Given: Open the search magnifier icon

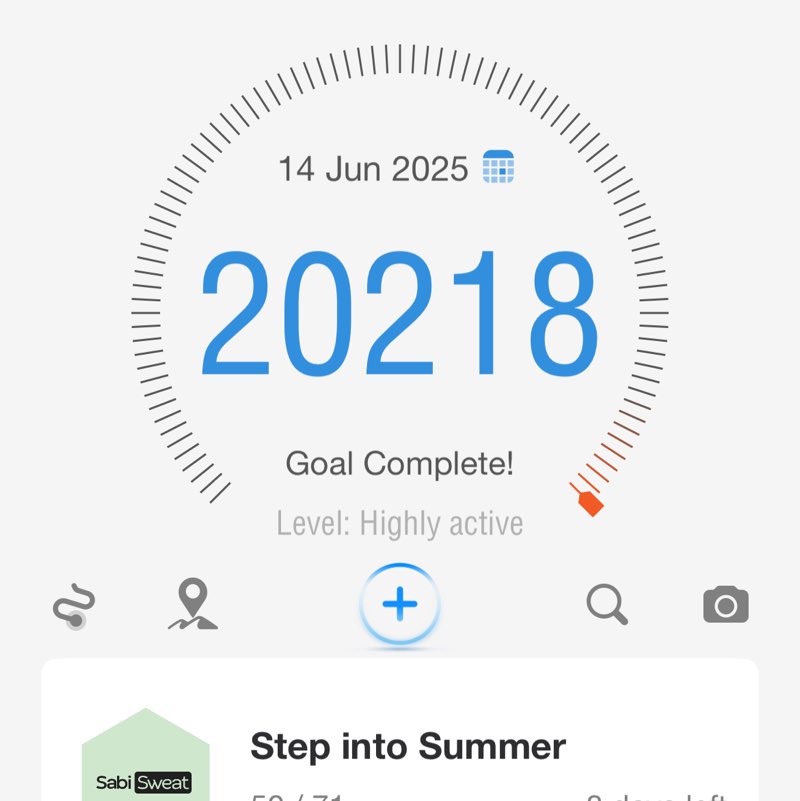Looking at the screenshot, I should click(x=607, y=605).
